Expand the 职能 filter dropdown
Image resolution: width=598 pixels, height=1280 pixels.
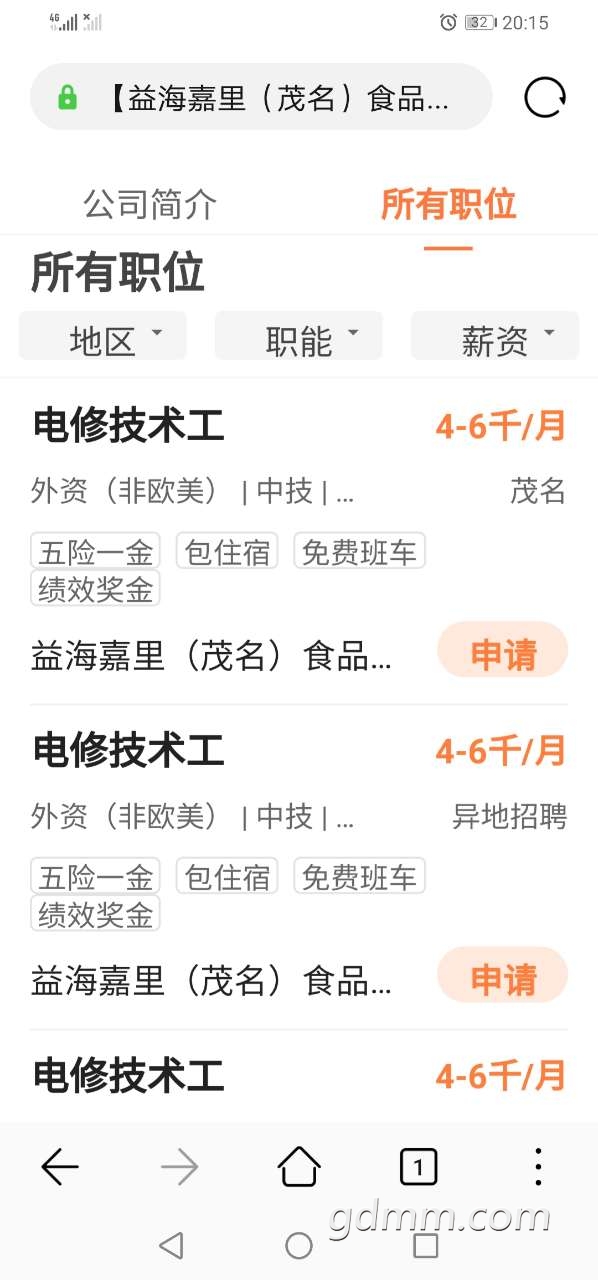tap(299, 335)
